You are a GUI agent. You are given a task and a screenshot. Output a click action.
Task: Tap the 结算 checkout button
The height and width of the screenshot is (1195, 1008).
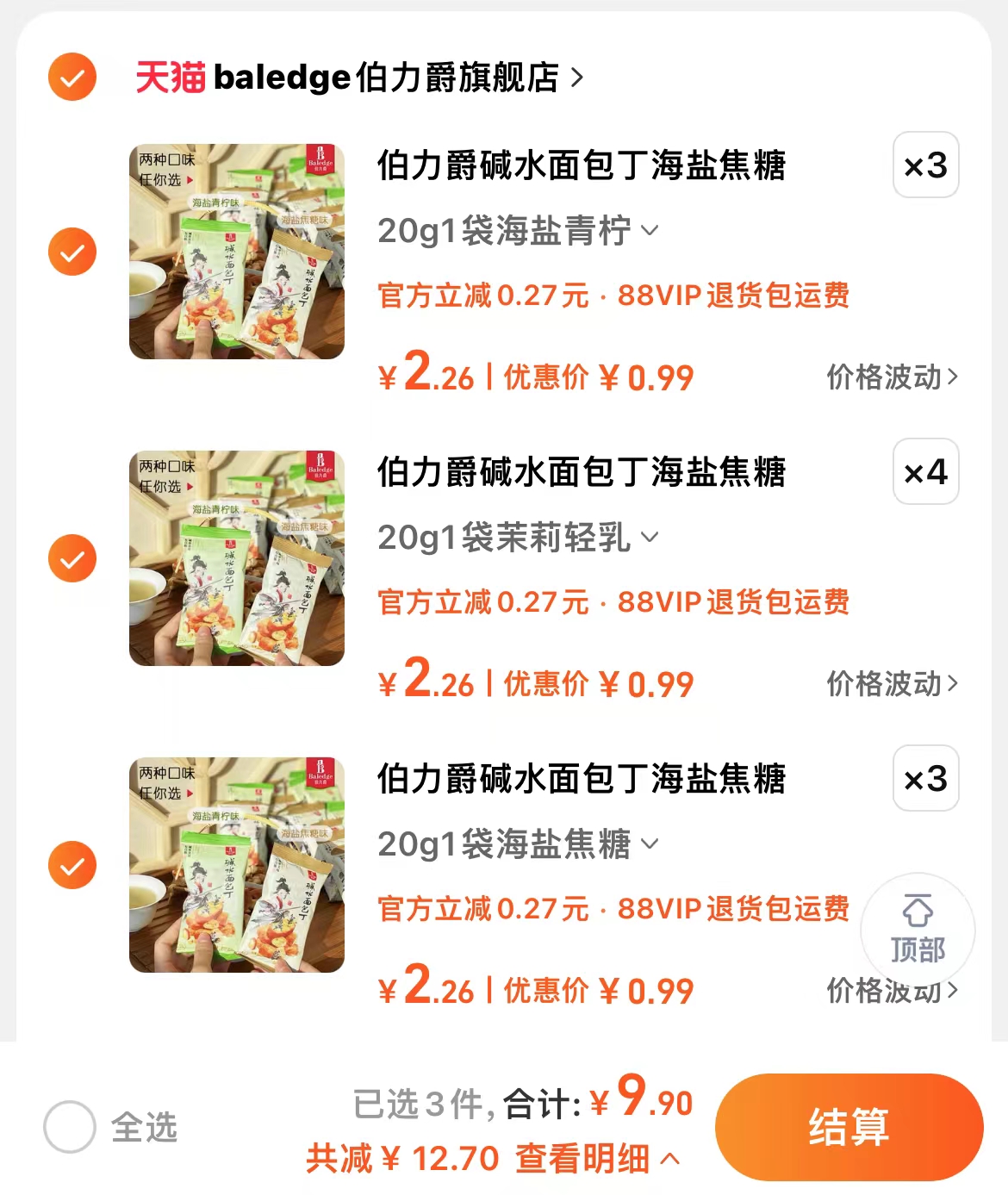(849, 1123)
